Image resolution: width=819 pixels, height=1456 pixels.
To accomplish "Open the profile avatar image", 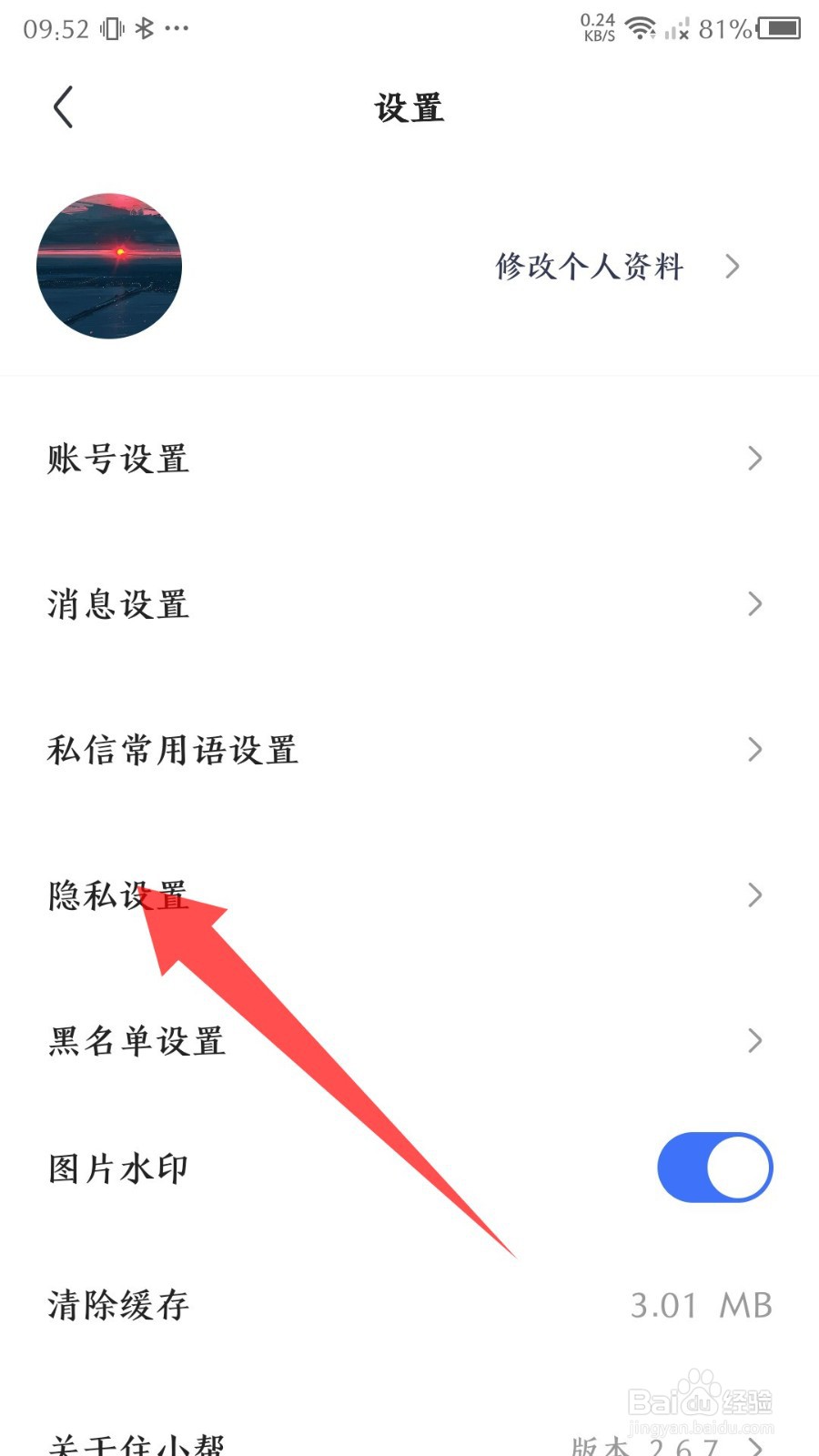I will point(109,266).
